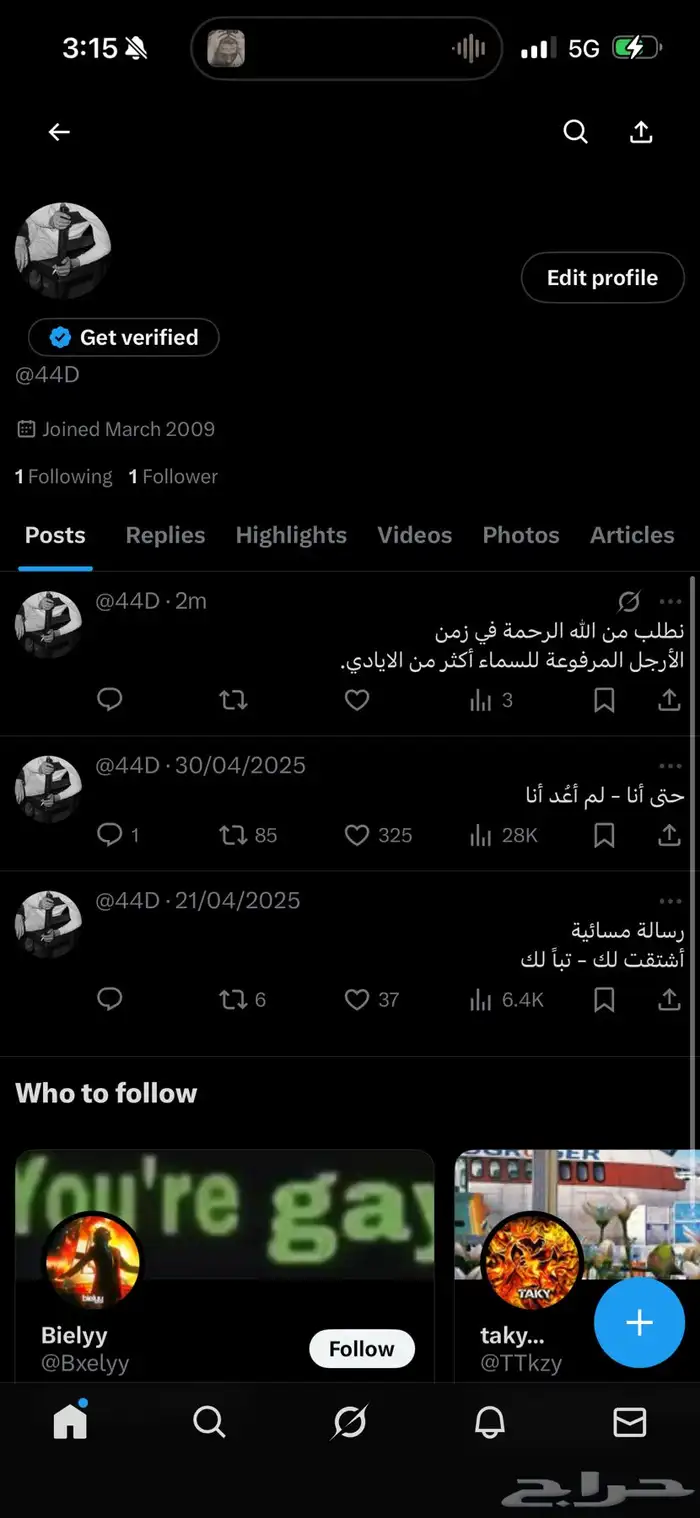Switch to the Highlights tab
The width and height of the screenshot is (700, 1518).
(x=291, y=535)
